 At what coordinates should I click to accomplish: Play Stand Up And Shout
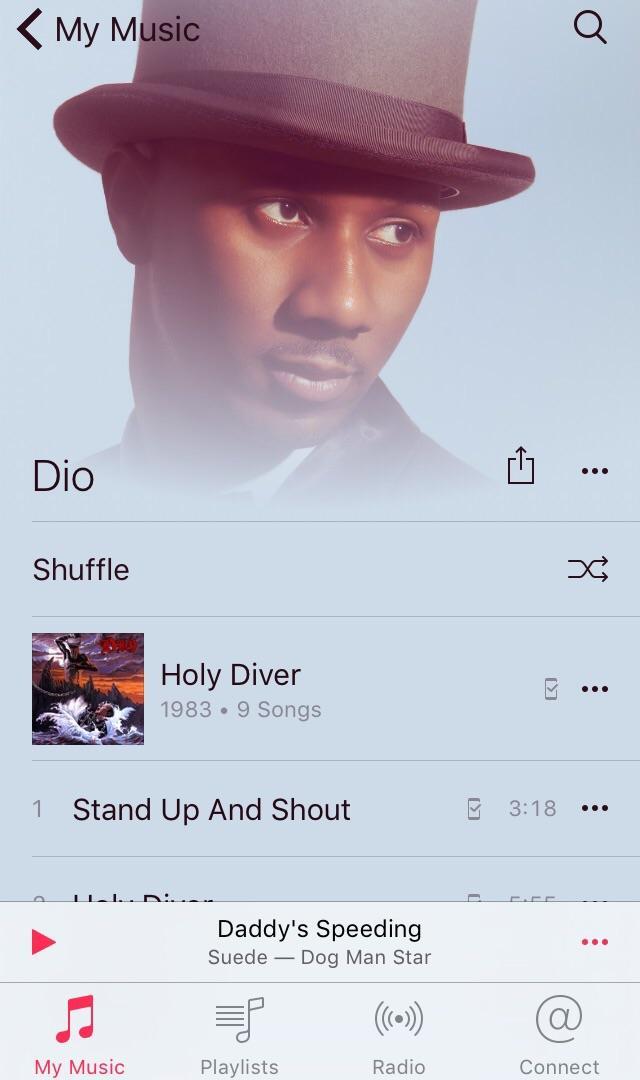pyautogui.click(x=212, y=809)
